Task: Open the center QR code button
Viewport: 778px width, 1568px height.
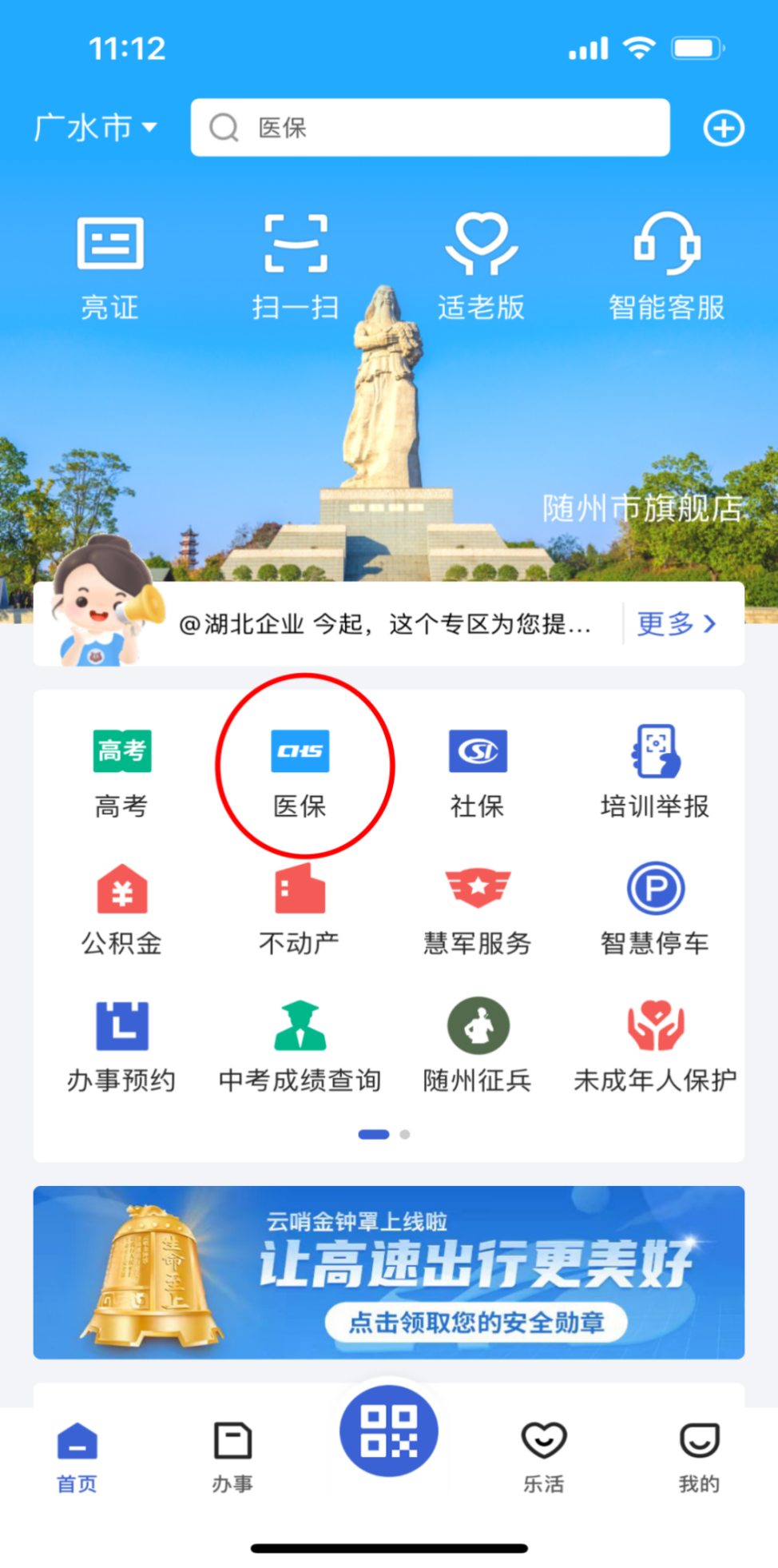Action: pyautogui.click(x=389, y=1431)
